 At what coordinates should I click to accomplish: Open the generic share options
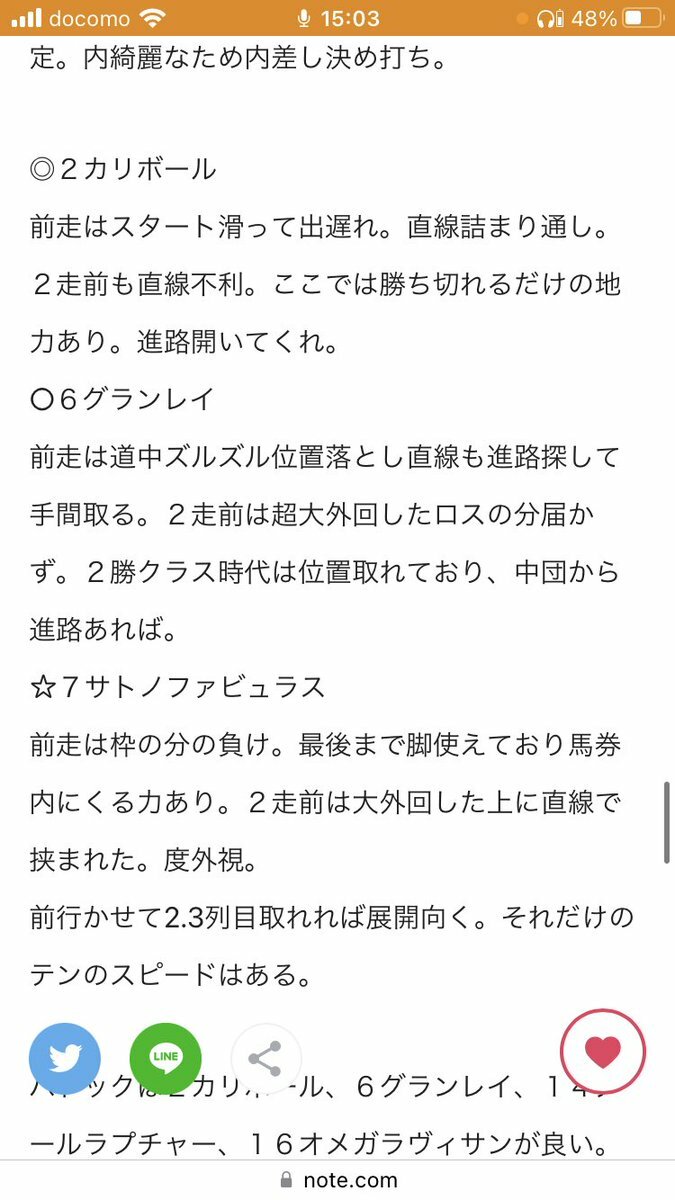[x=265, y=1059]
